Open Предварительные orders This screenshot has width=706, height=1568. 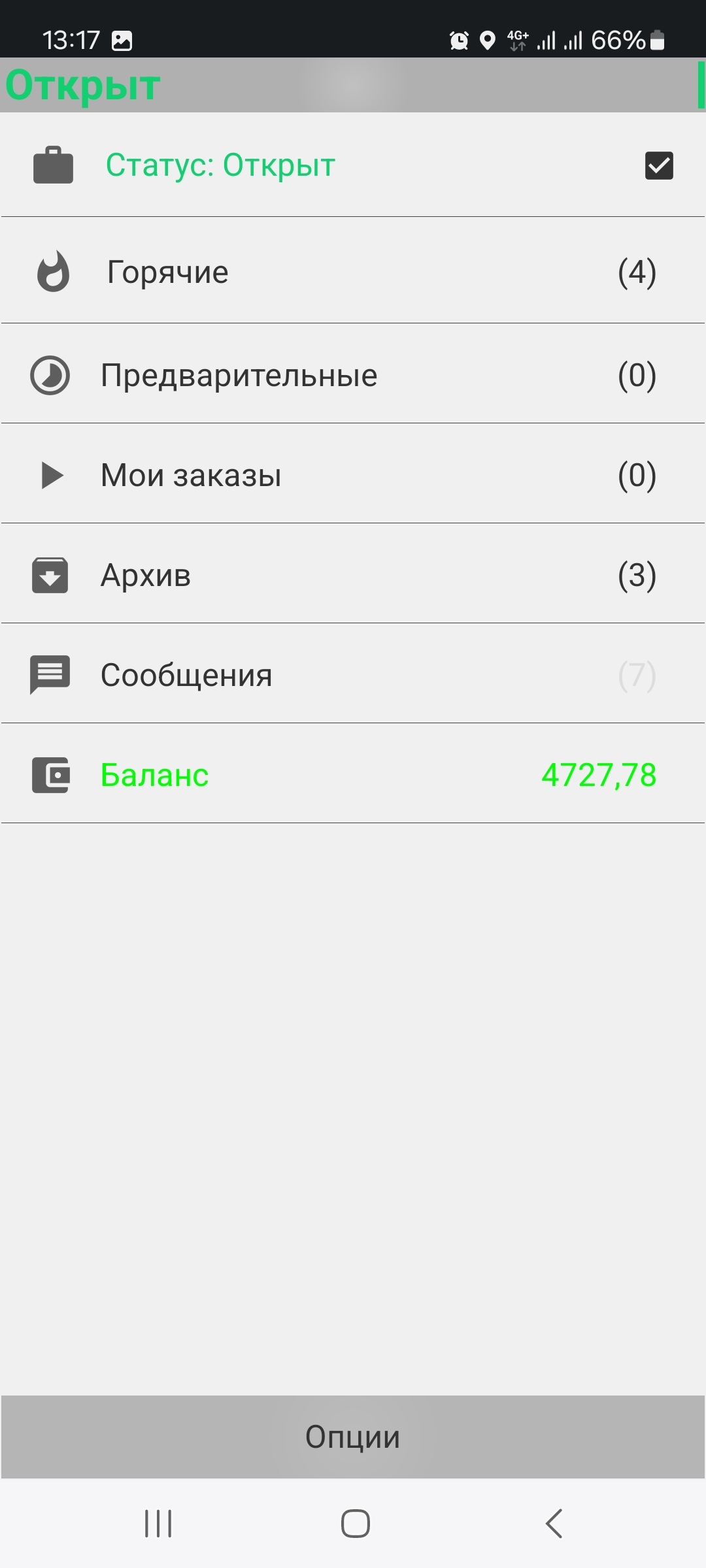pyautogui.click(x=353, y=376)
